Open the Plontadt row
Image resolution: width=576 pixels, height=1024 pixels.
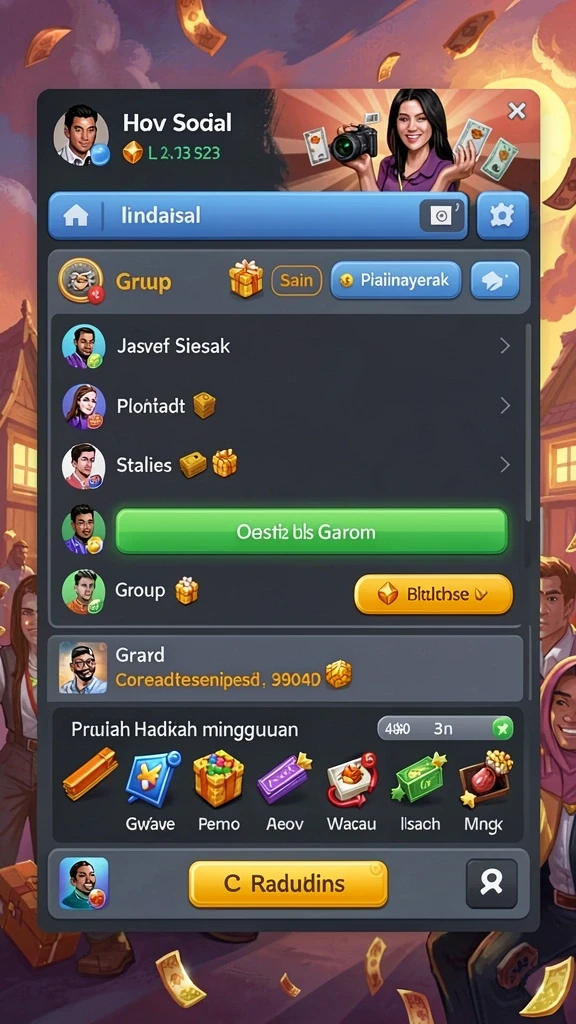tap(287, 406)
